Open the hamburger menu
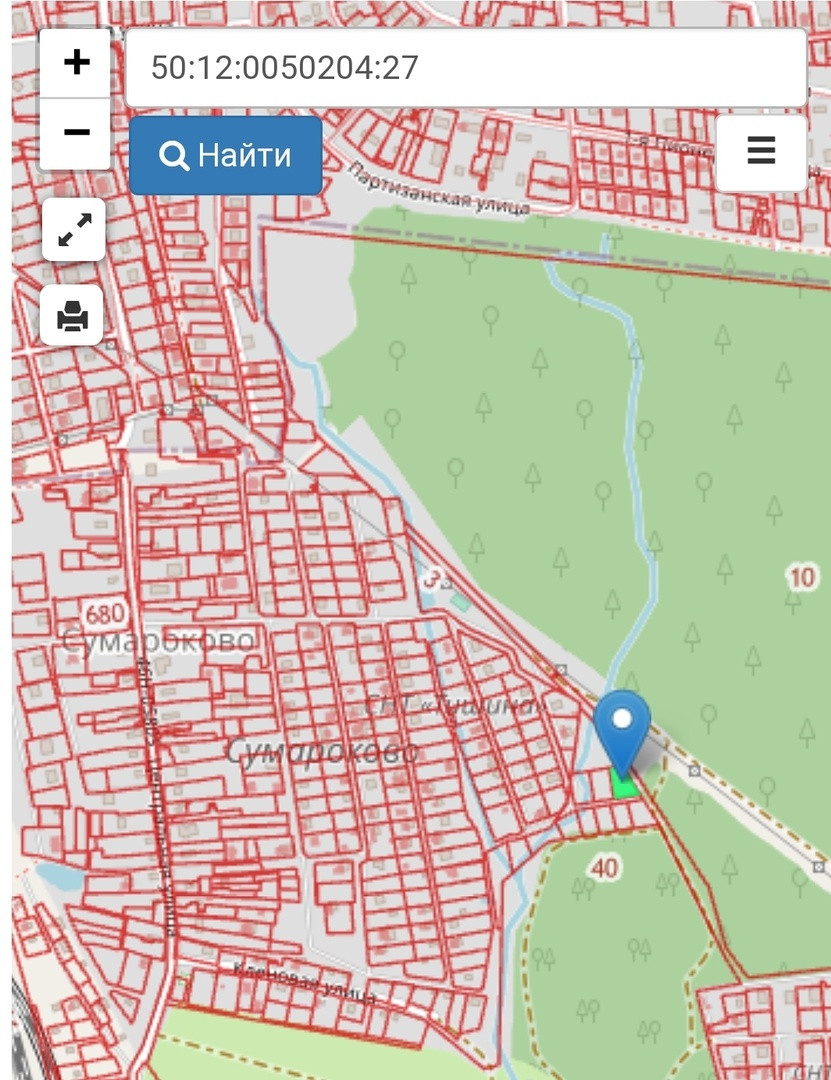Screen dimensions: 831x1080 click(761, 152)
